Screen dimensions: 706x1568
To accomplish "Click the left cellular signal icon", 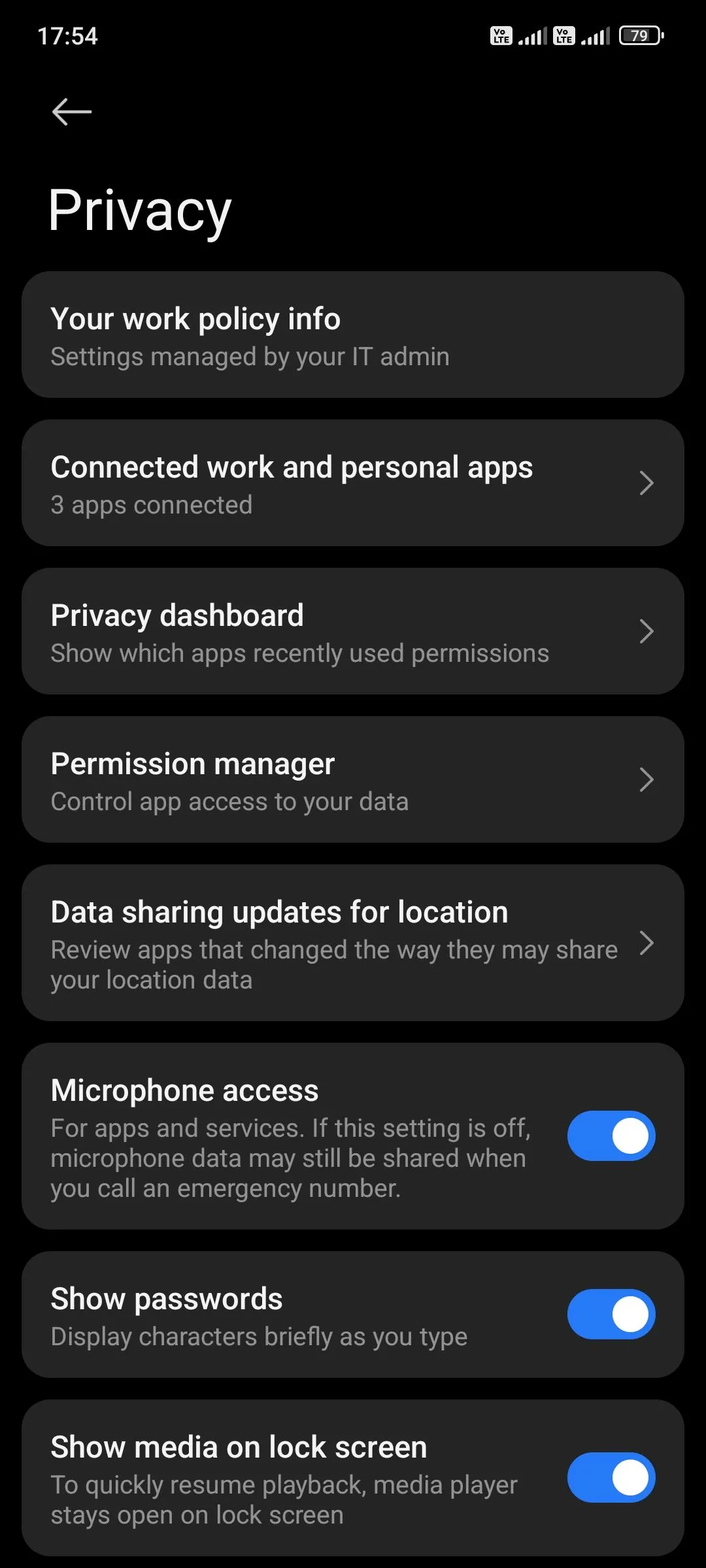I will coord(533,36).
